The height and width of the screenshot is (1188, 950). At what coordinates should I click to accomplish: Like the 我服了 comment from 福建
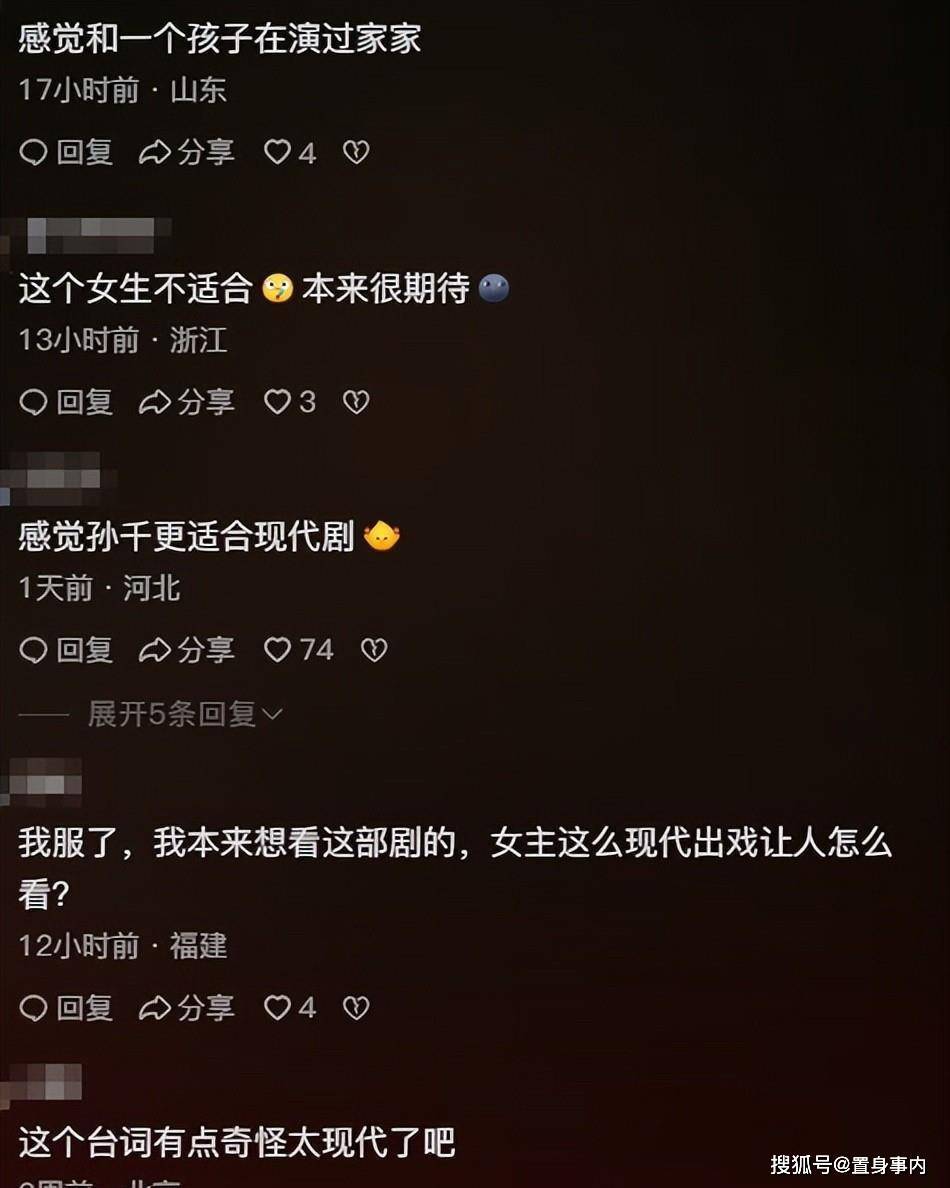pyautogui.click(x=278, y=1007)
